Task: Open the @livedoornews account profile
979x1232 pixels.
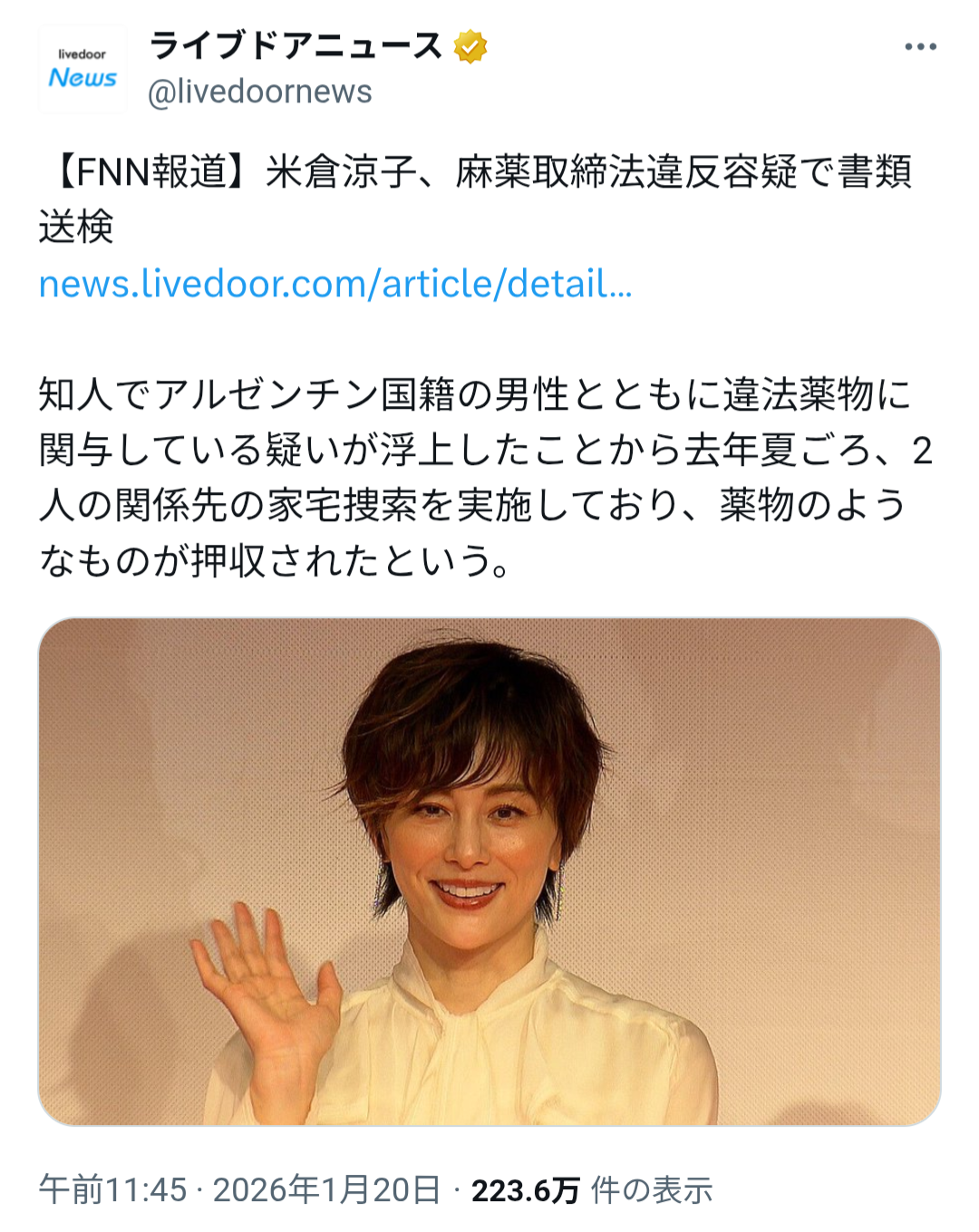Action: click(260, 92)
